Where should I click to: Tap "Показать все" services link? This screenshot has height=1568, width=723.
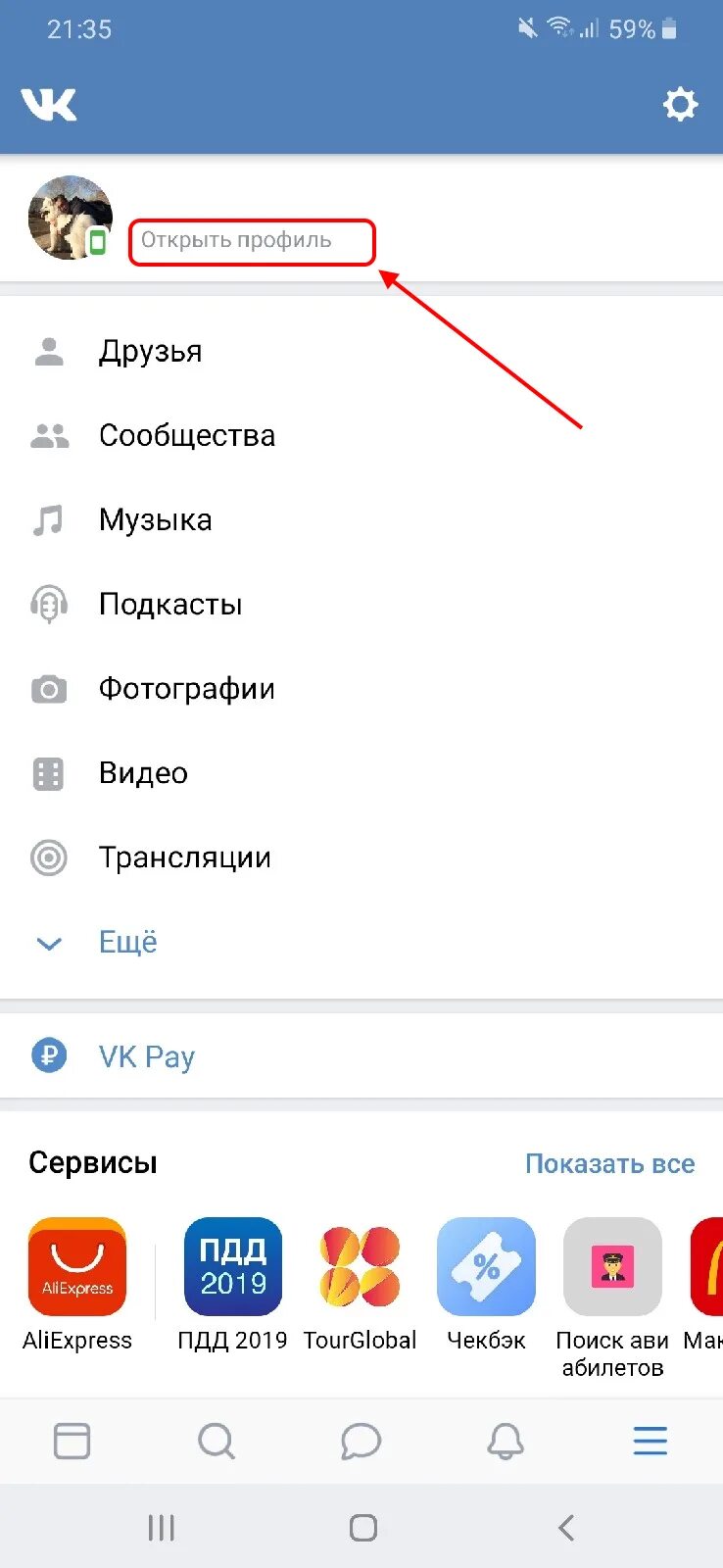click(609, 1163)
